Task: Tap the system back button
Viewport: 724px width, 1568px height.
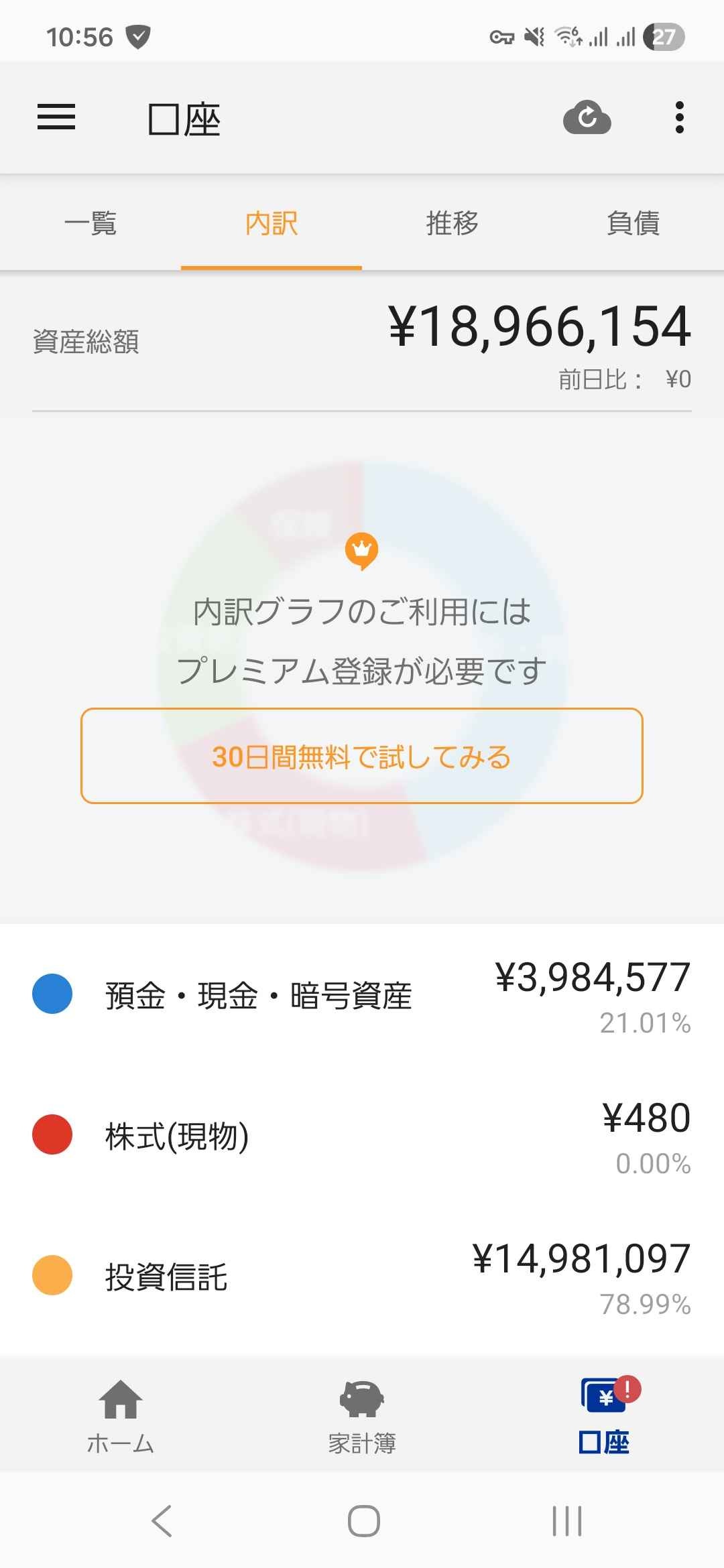Action: tap(162, 1520)
